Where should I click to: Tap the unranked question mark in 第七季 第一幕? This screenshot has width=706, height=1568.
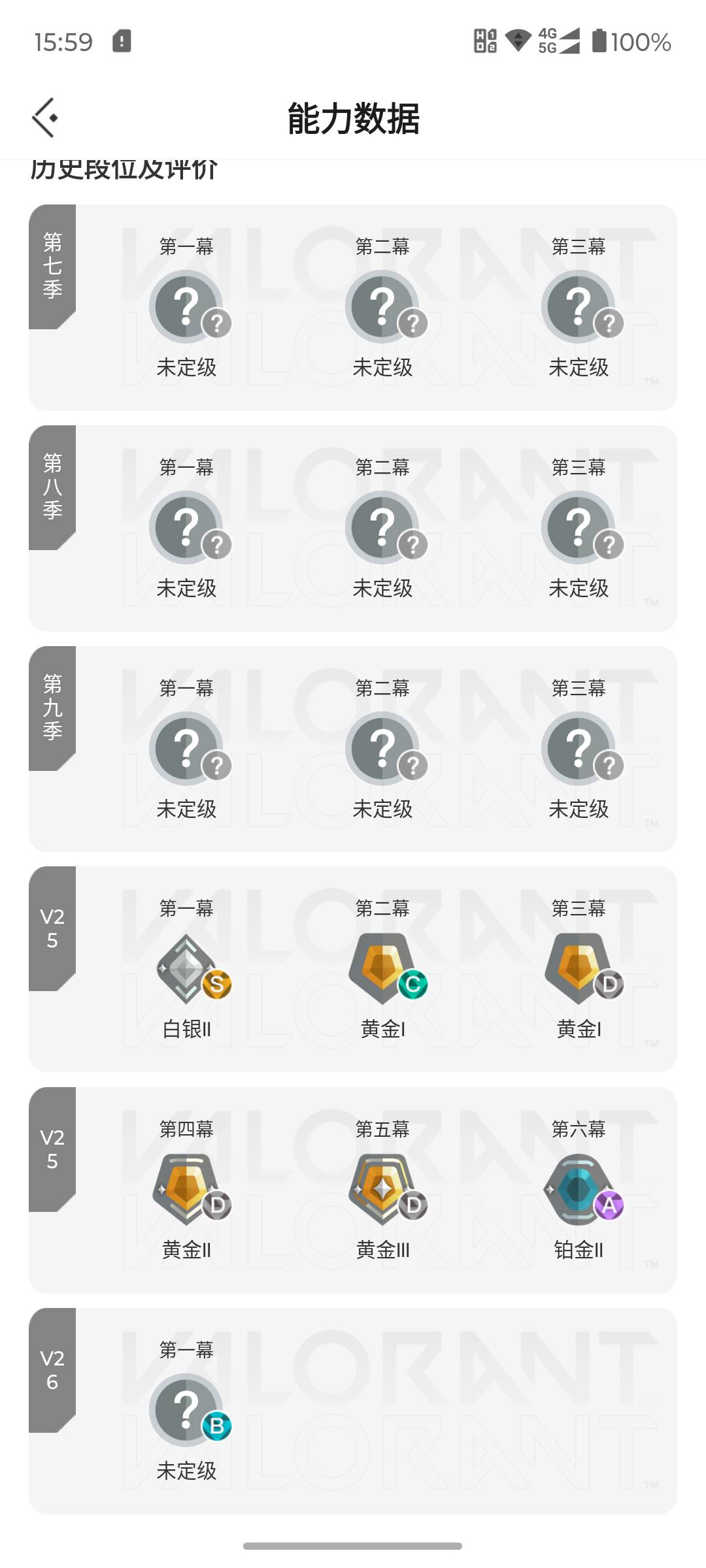[188, 304]
